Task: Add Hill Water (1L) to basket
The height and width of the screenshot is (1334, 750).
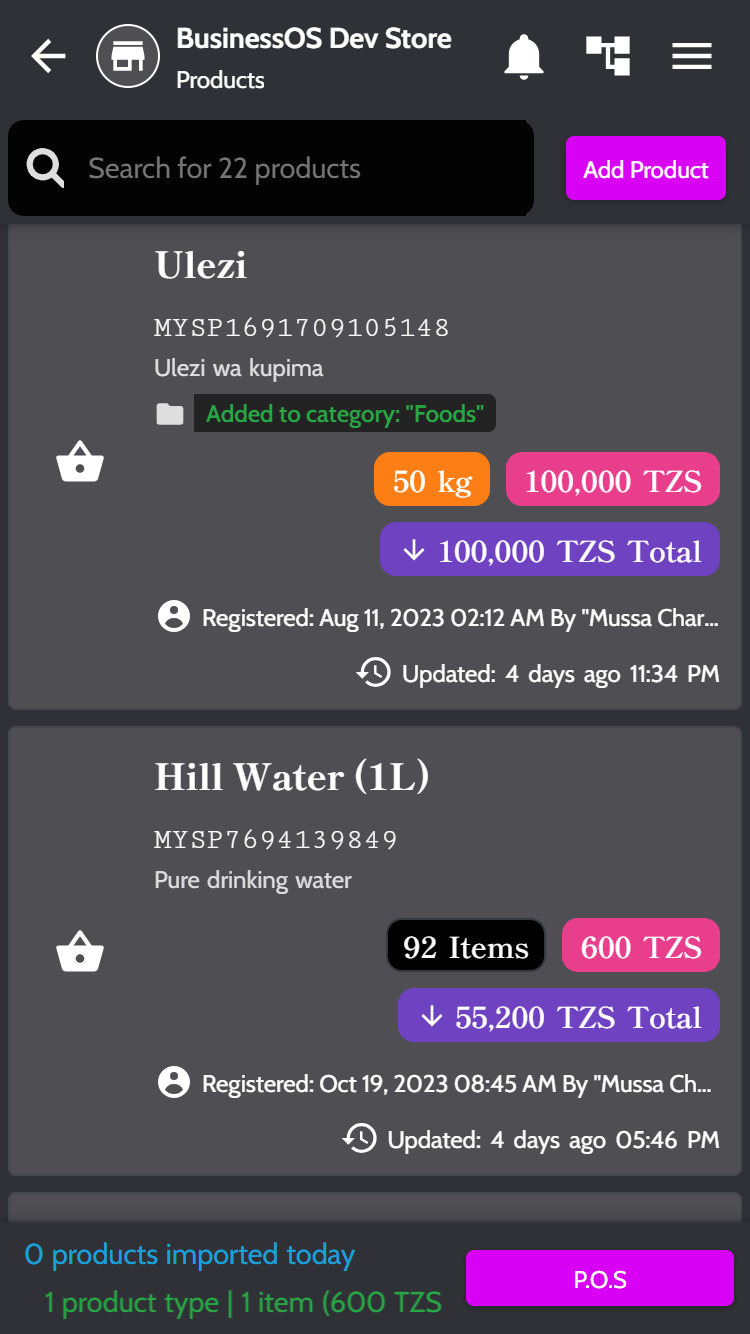Action: click(80, 952)
